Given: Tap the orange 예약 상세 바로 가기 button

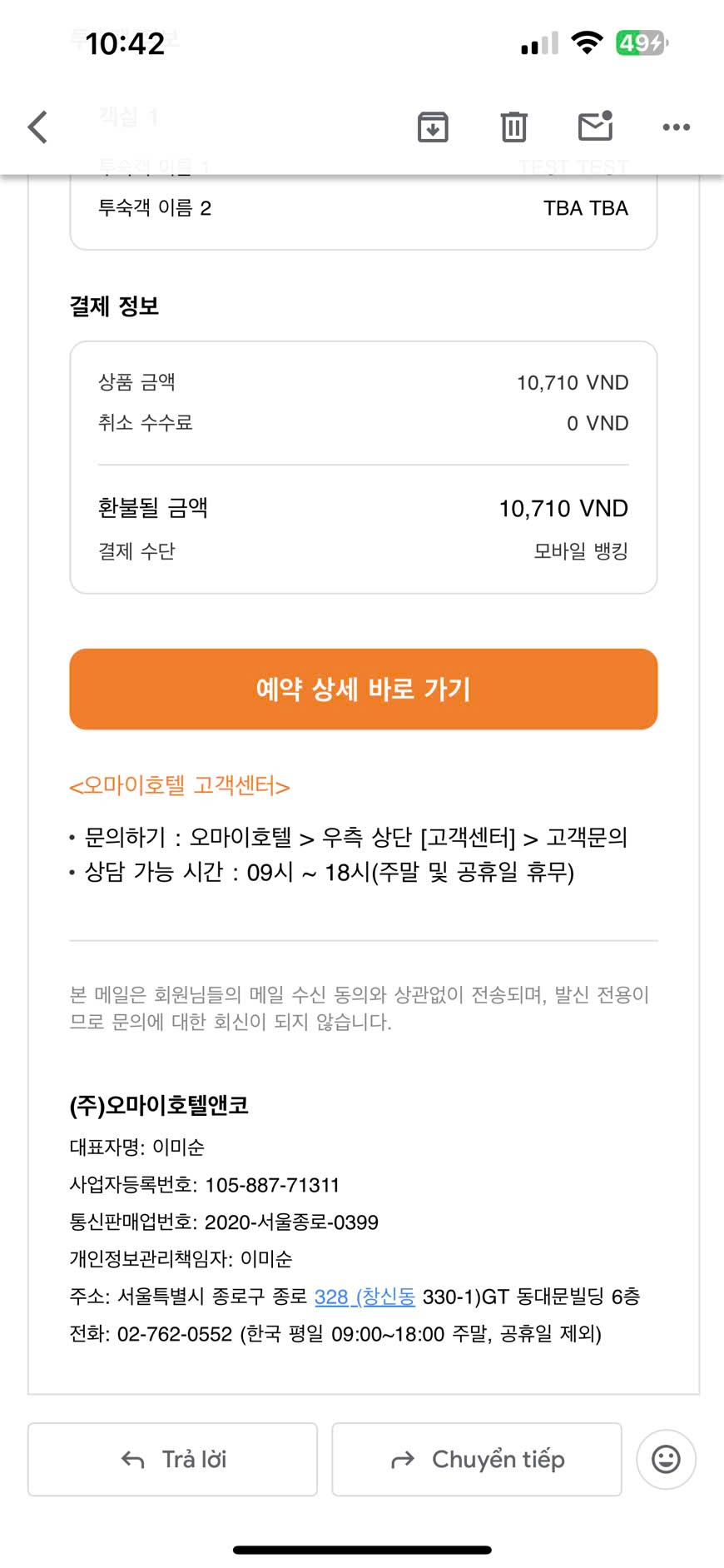Looking at the screenshot, I should pos(364,689).
